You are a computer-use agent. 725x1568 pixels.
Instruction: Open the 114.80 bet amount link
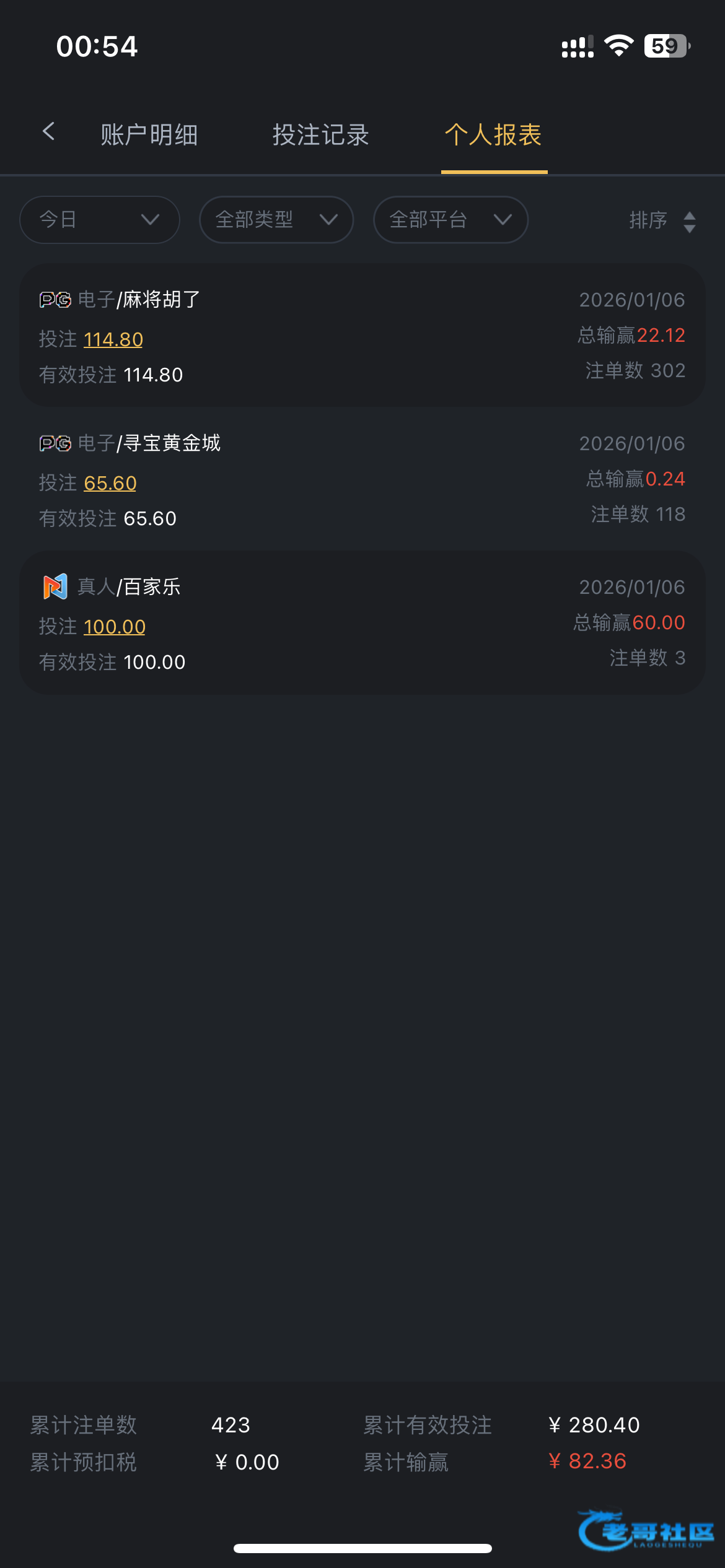113,339
